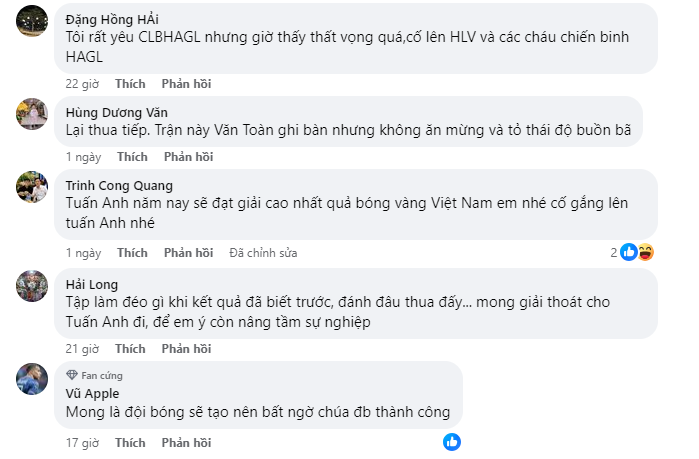Open Trinh Cong Quang's profile picture

click(33, 187)
